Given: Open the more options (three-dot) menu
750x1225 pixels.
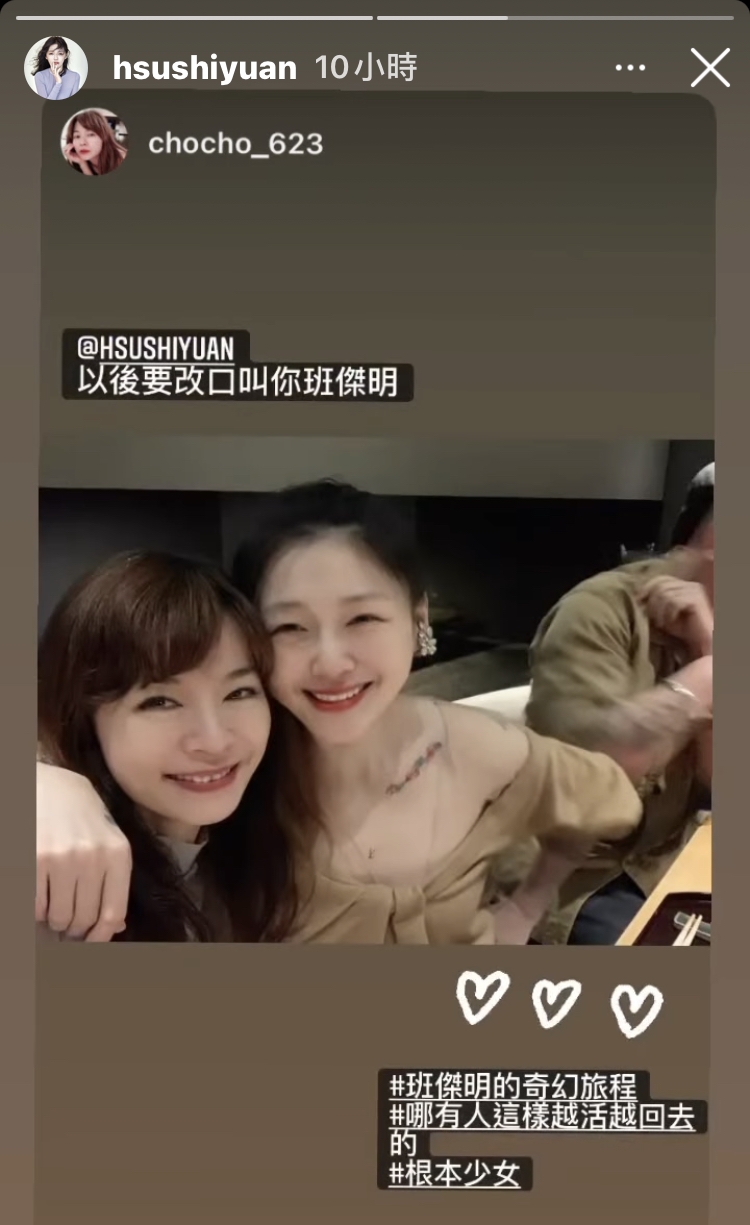Looking at the screenshot, I should tap(630, 66).
